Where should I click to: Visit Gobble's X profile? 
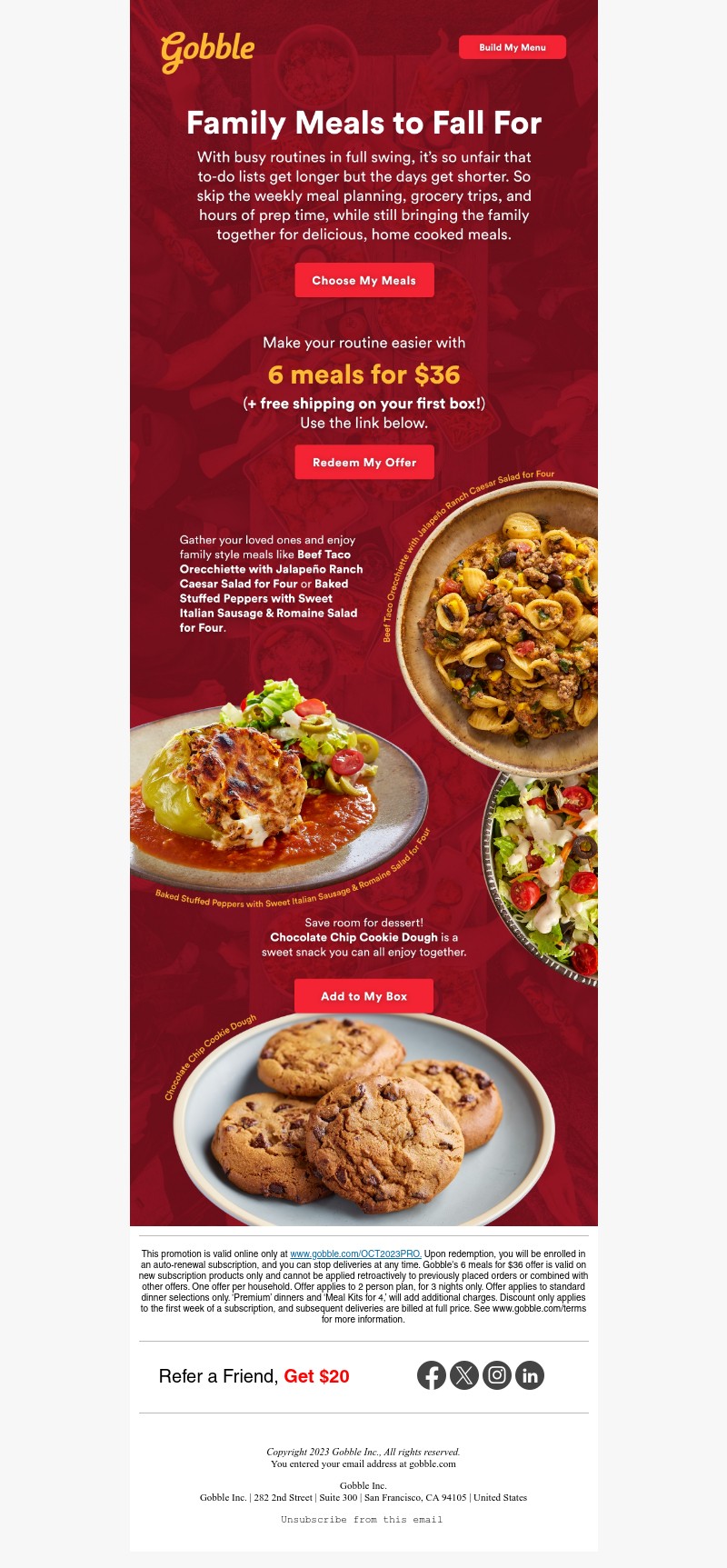pyautogui.click(x=464, y=1375)
